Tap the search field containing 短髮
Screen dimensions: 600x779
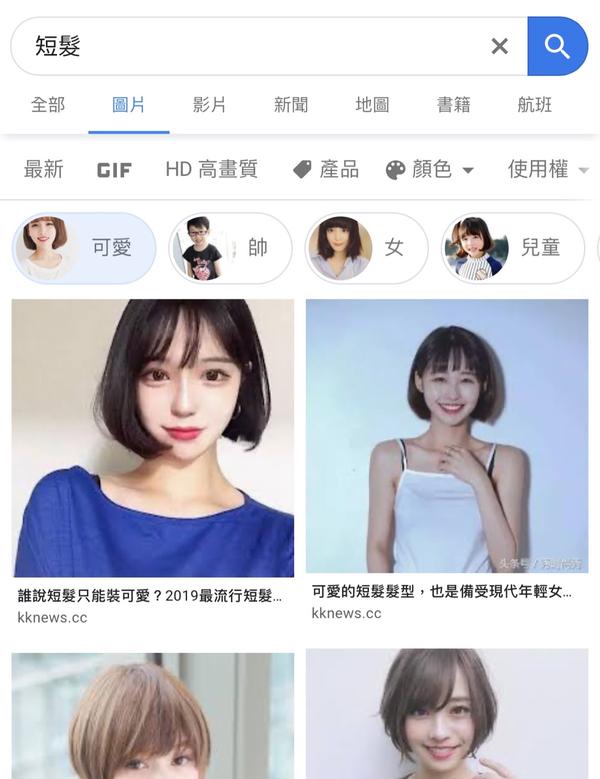(250, 46)
